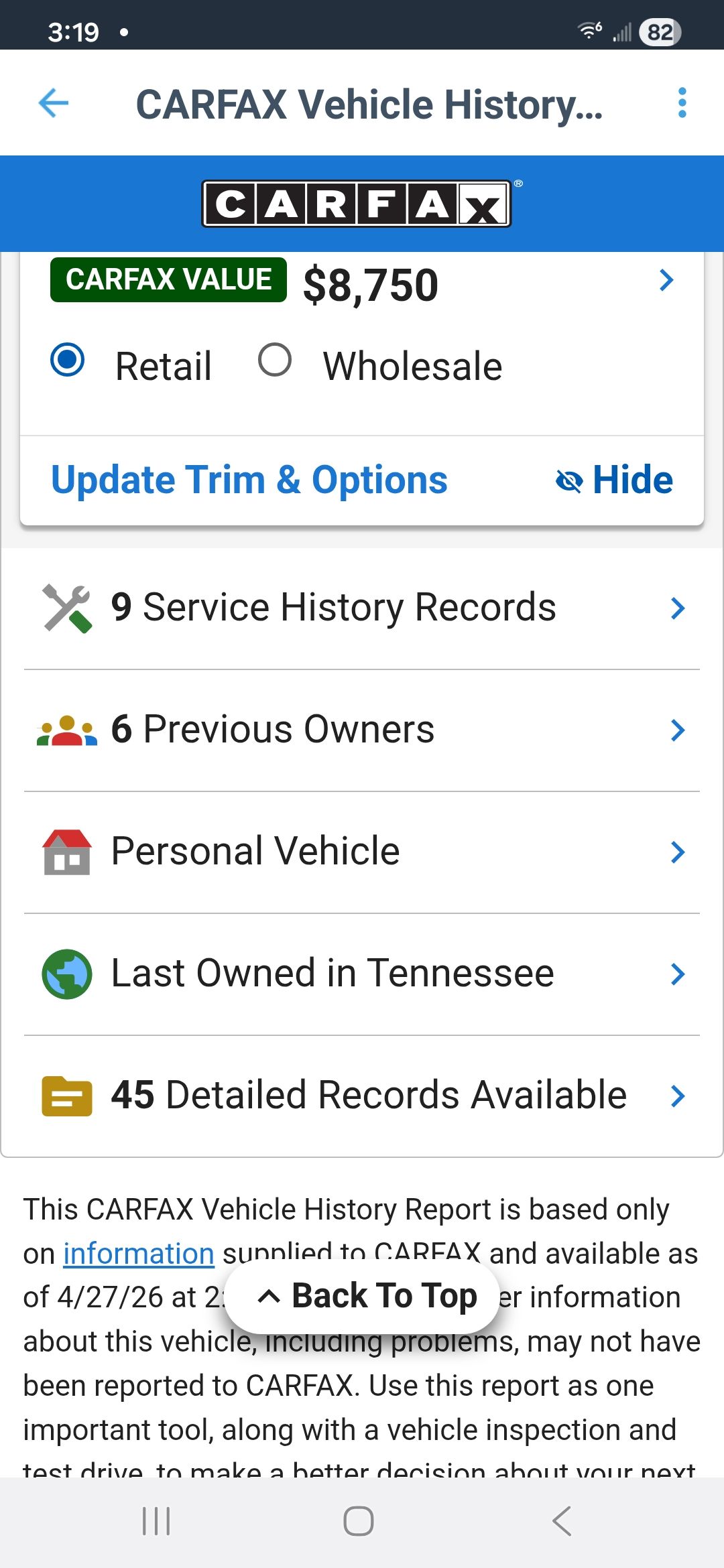Open the system recent apps view
This screenshot has width=724, height=1568.
tap(156, 1521)
